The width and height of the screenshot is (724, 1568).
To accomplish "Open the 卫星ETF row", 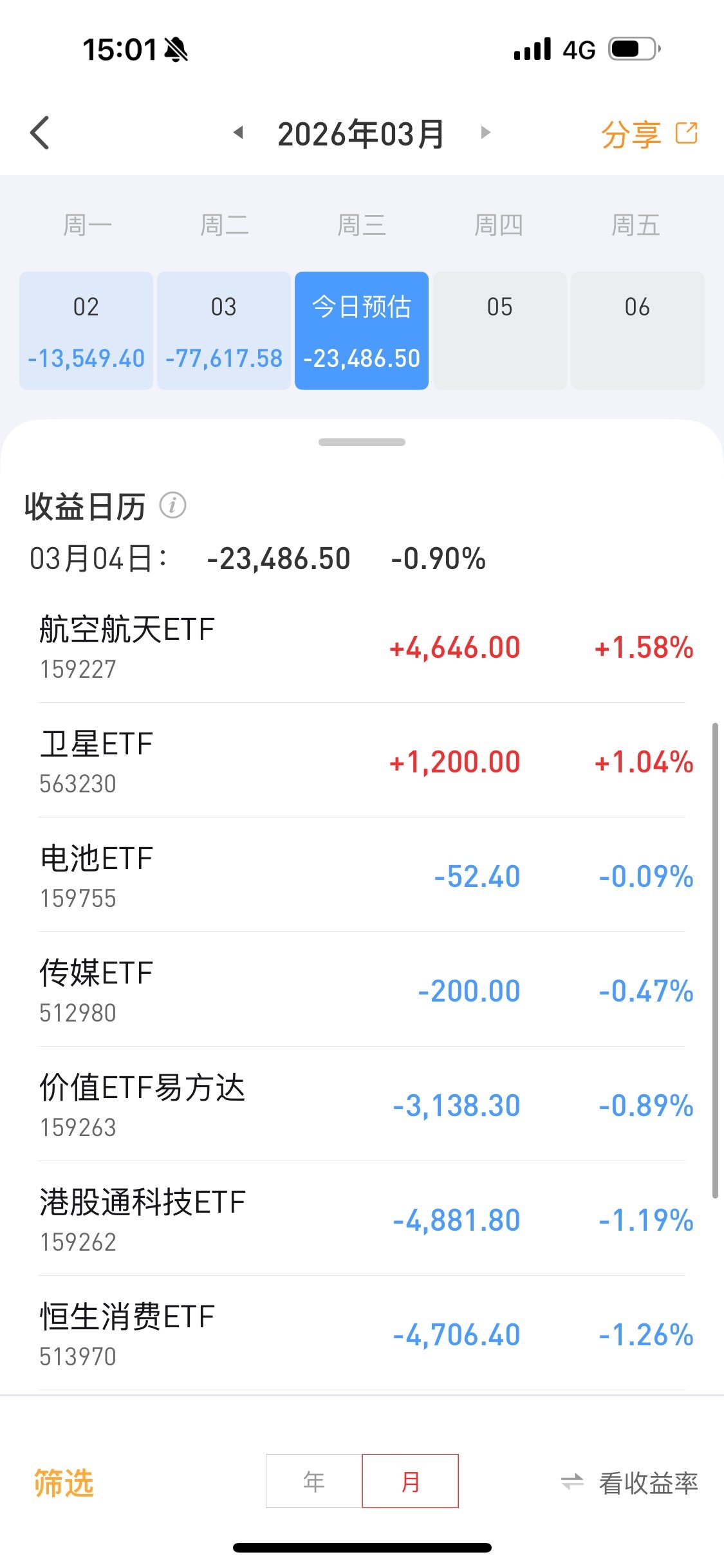I will 362,761.
